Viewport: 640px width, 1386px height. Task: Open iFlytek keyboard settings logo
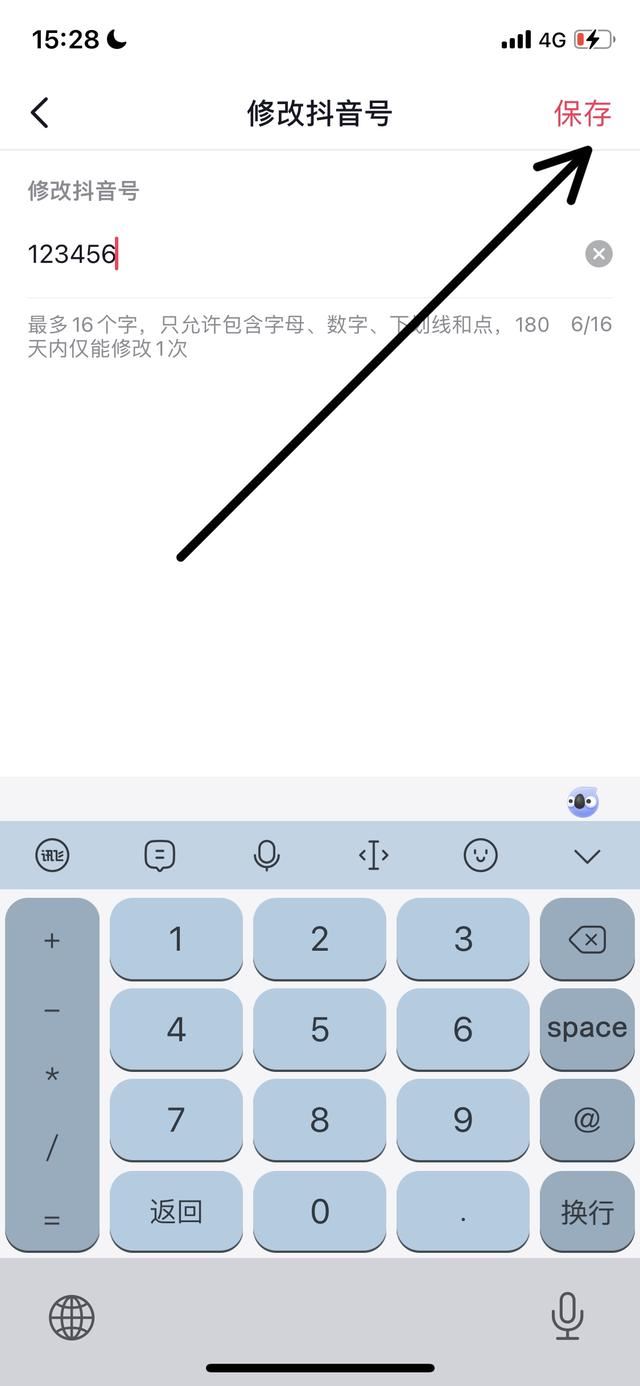[x=52, y=855]
